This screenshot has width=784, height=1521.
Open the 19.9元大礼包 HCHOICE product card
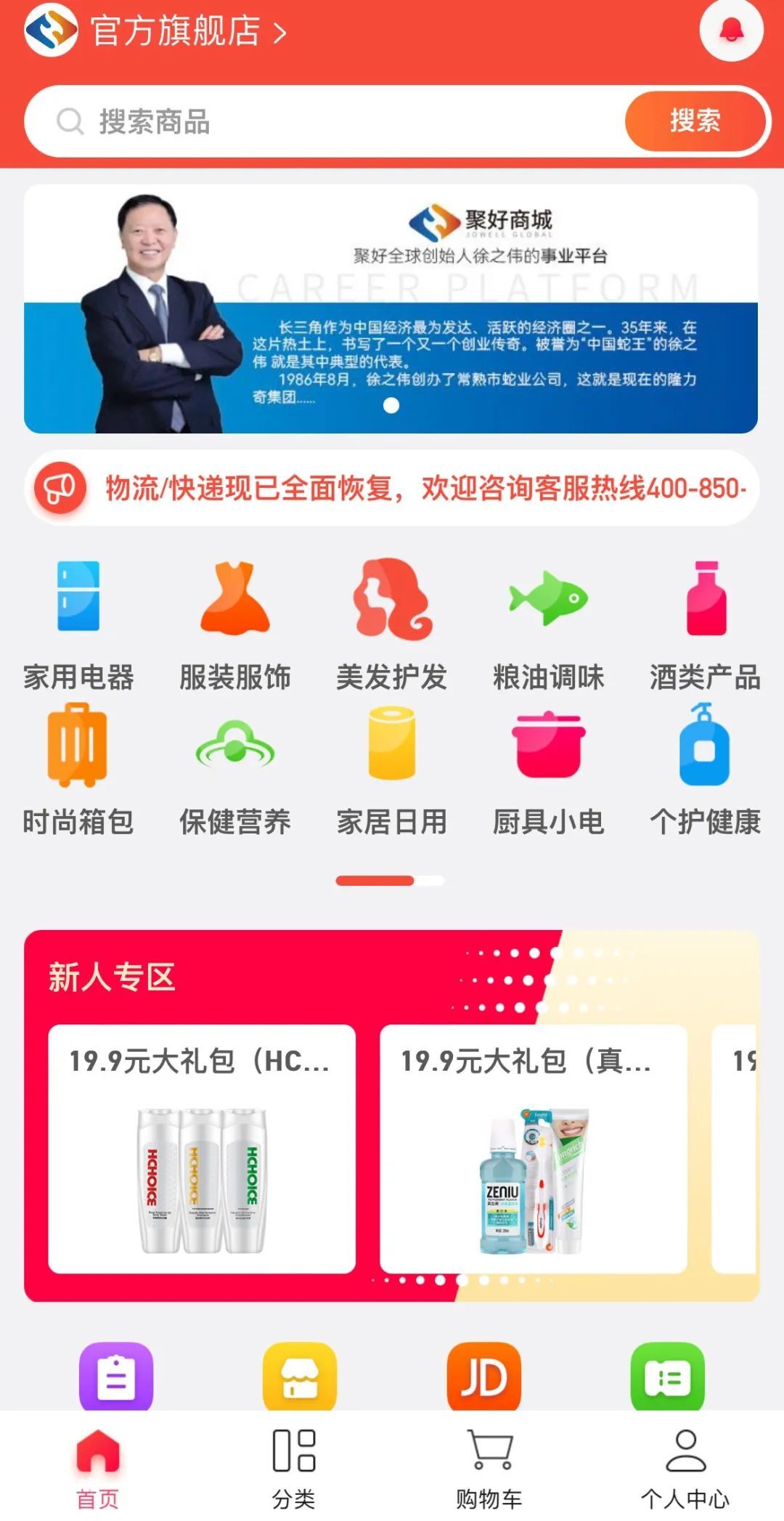[x=202, y=1149]
